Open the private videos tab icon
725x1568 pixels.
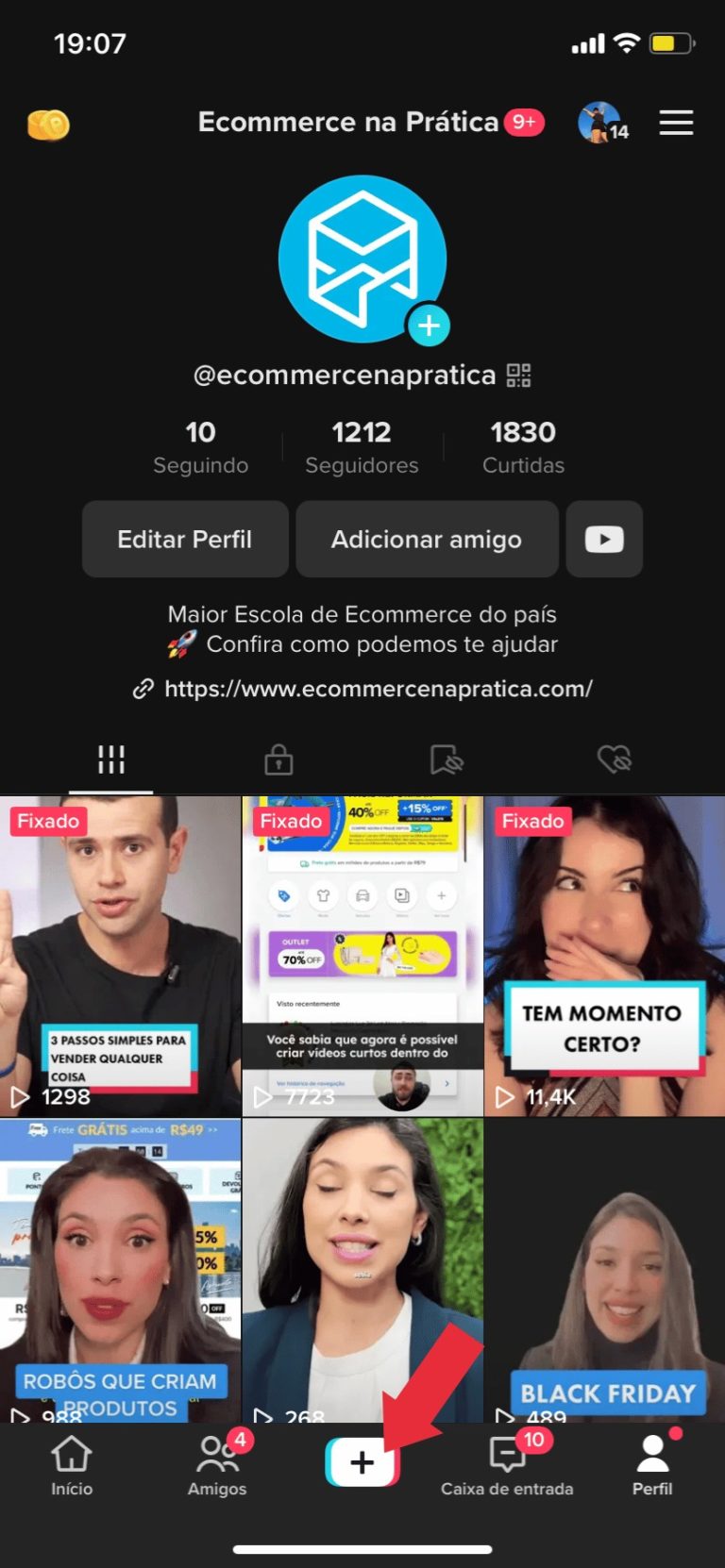(278, 759)
